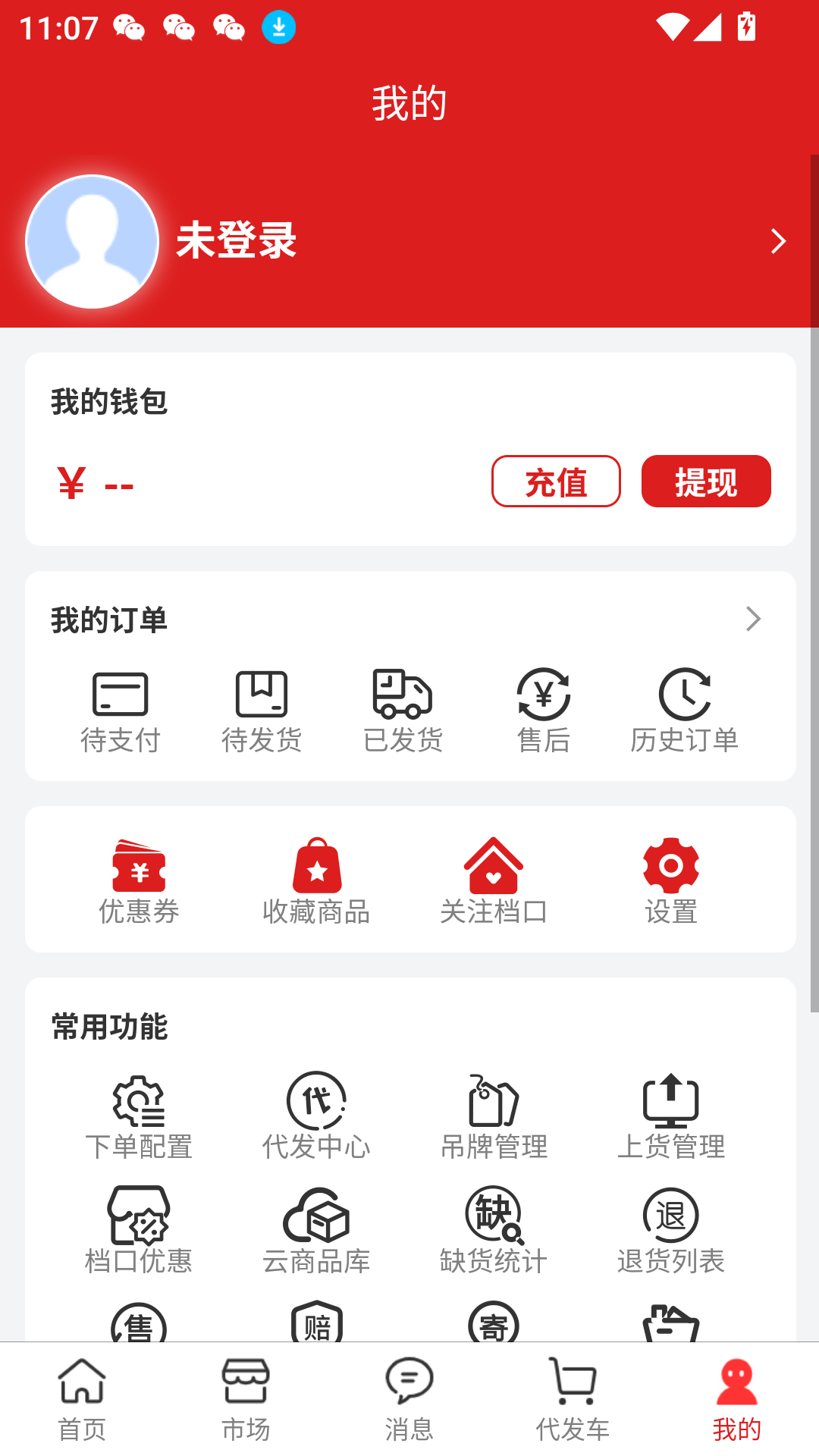
Task: Open 代发中心
Action: coord(316,1116)
